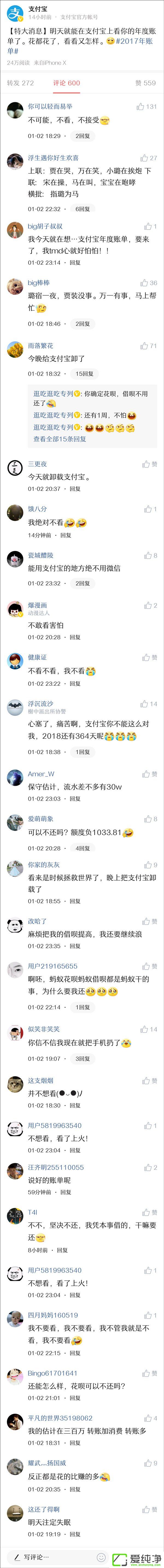
Task: Switch to the 转发 272 tab
Action: tap(20, 83)
